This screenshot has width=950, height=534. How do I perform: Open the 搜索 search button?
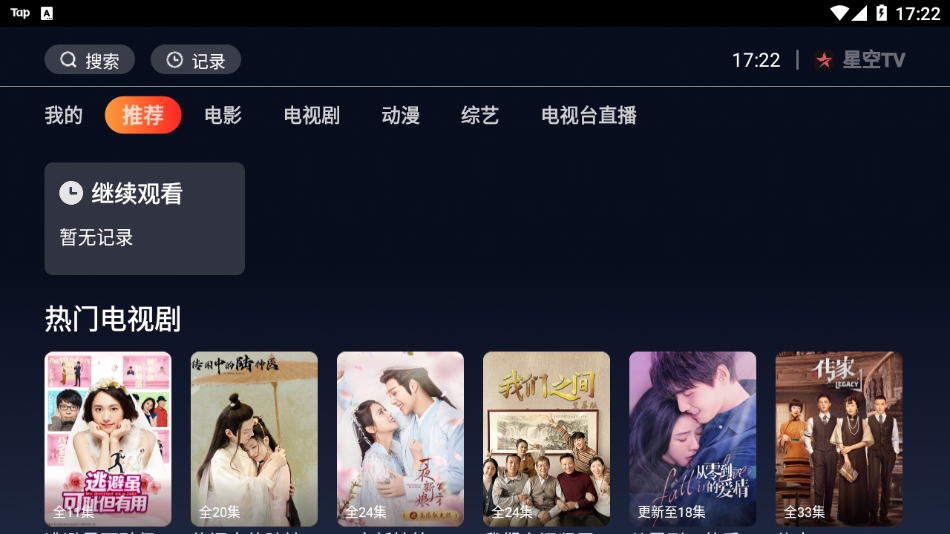click(x=90, y=60)
